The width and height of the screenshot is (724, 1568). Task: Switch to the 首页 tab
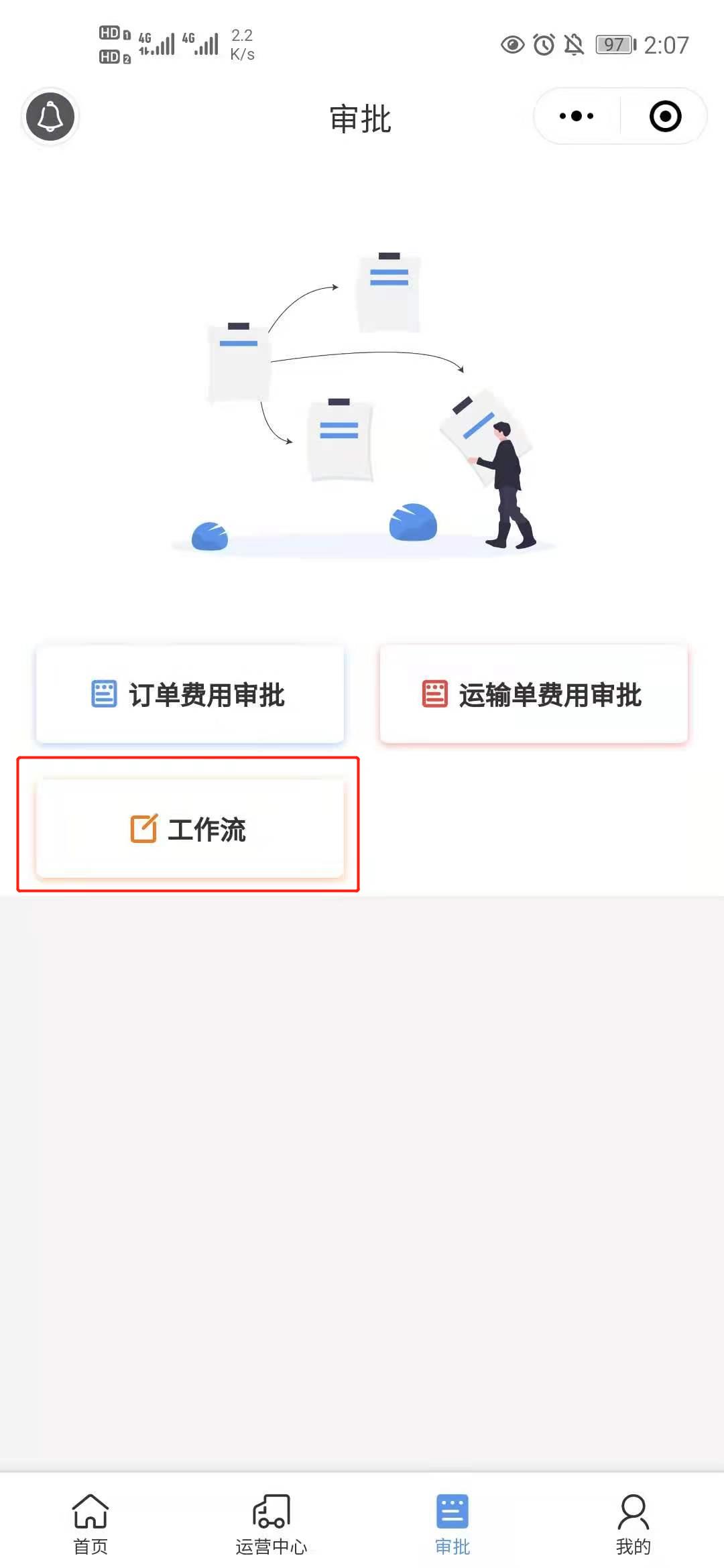coord(90,1523)
